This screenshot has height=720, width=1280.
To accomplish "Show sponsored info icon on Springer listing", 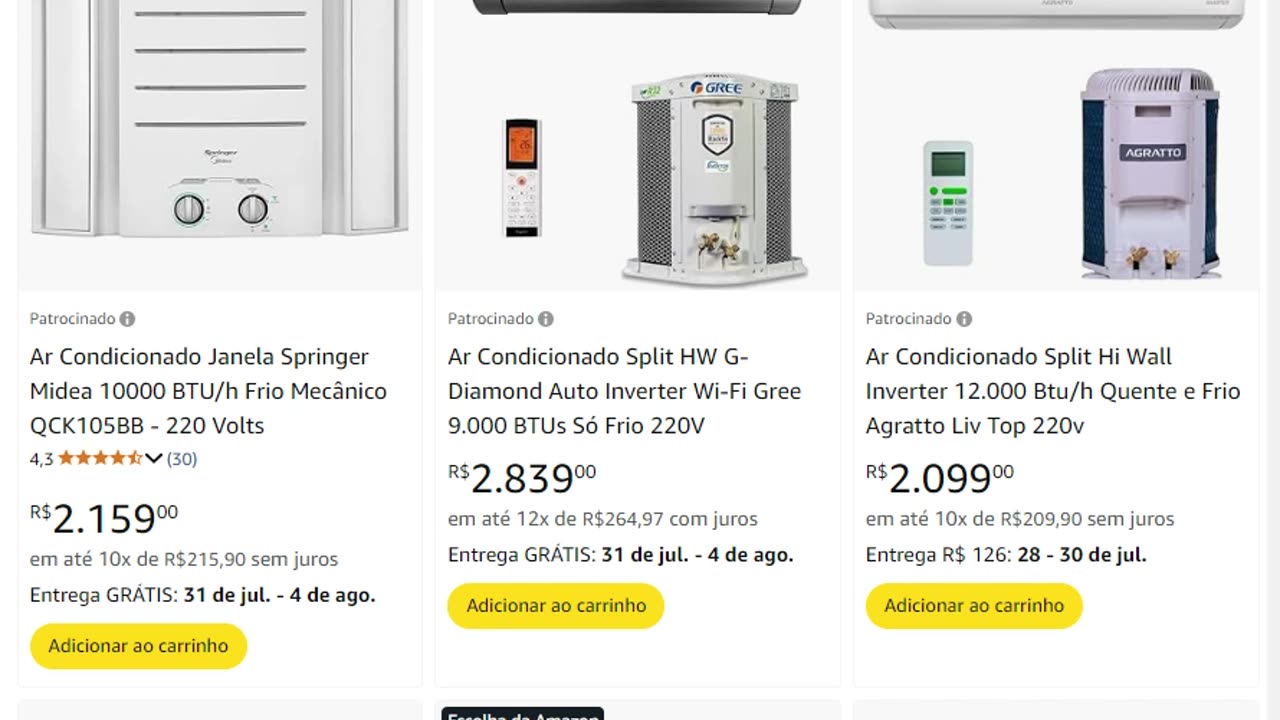I will [x=127, y=319].
